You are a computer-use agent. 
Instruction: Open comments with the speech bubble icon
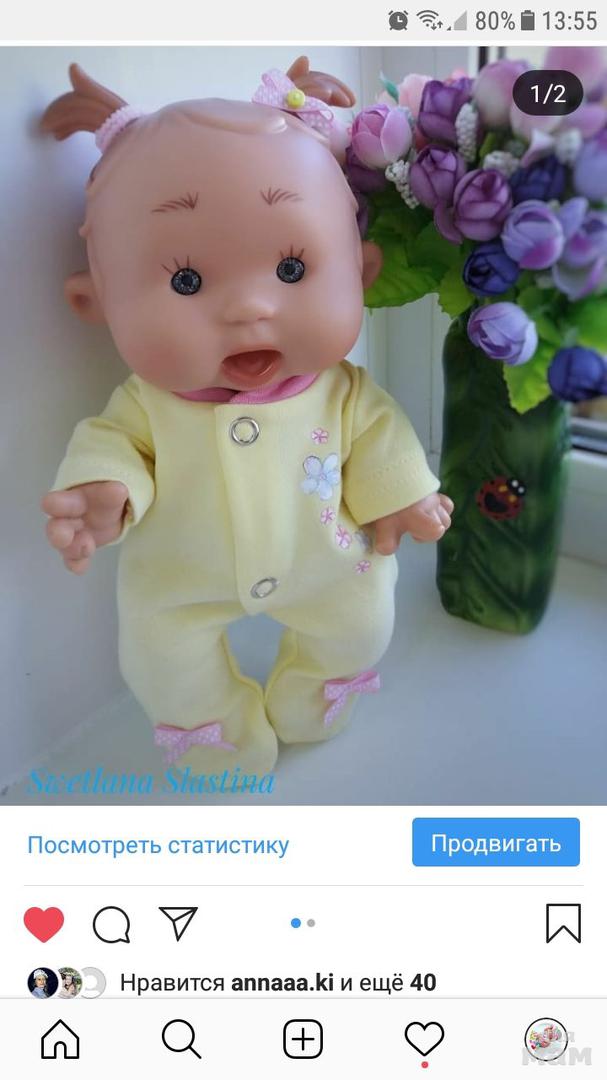click(111, 925)
